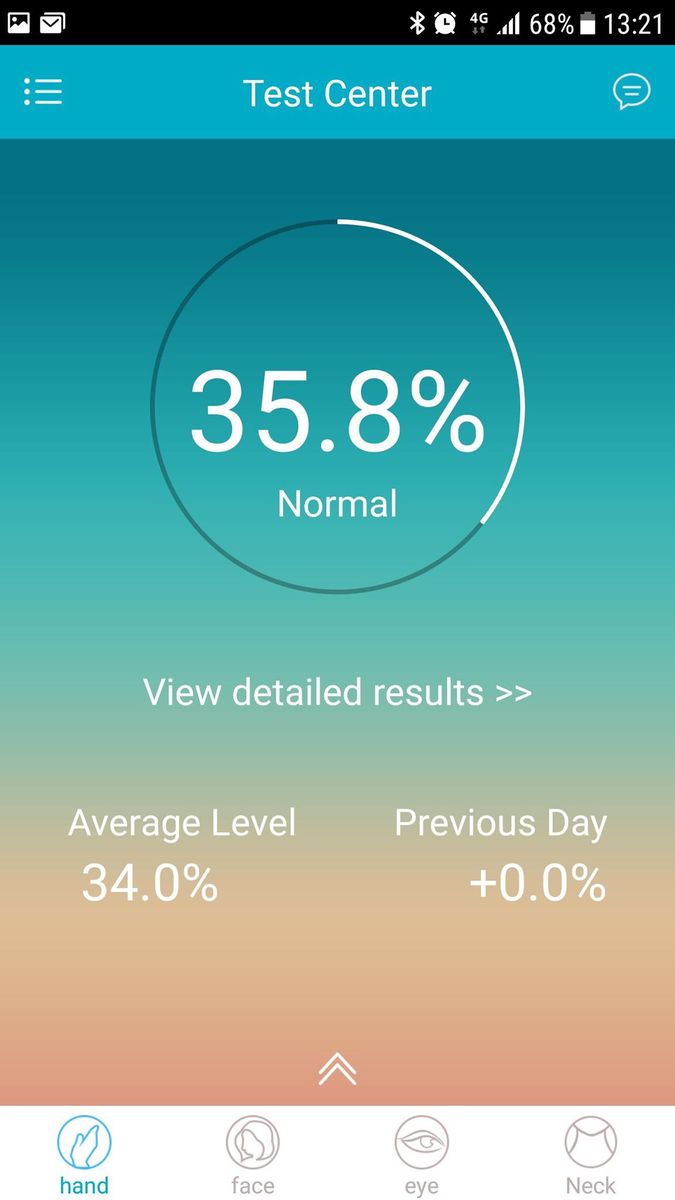The width and height of the screenshot is (675, 1200).
Task: Open the menu list icon
Action: coord(43,93)
